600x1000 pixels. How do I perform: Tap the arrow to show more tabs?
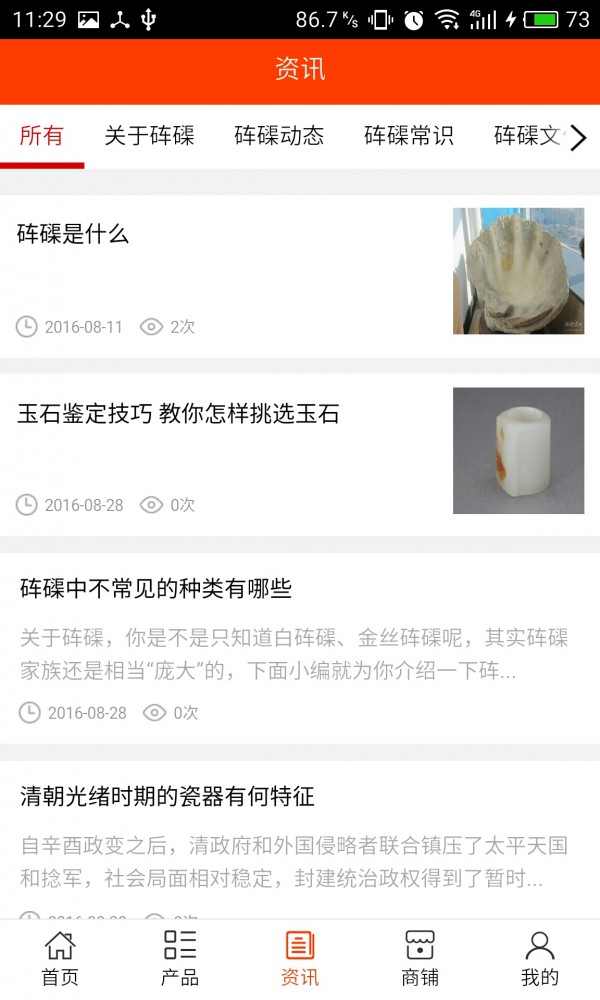point(577,138)
